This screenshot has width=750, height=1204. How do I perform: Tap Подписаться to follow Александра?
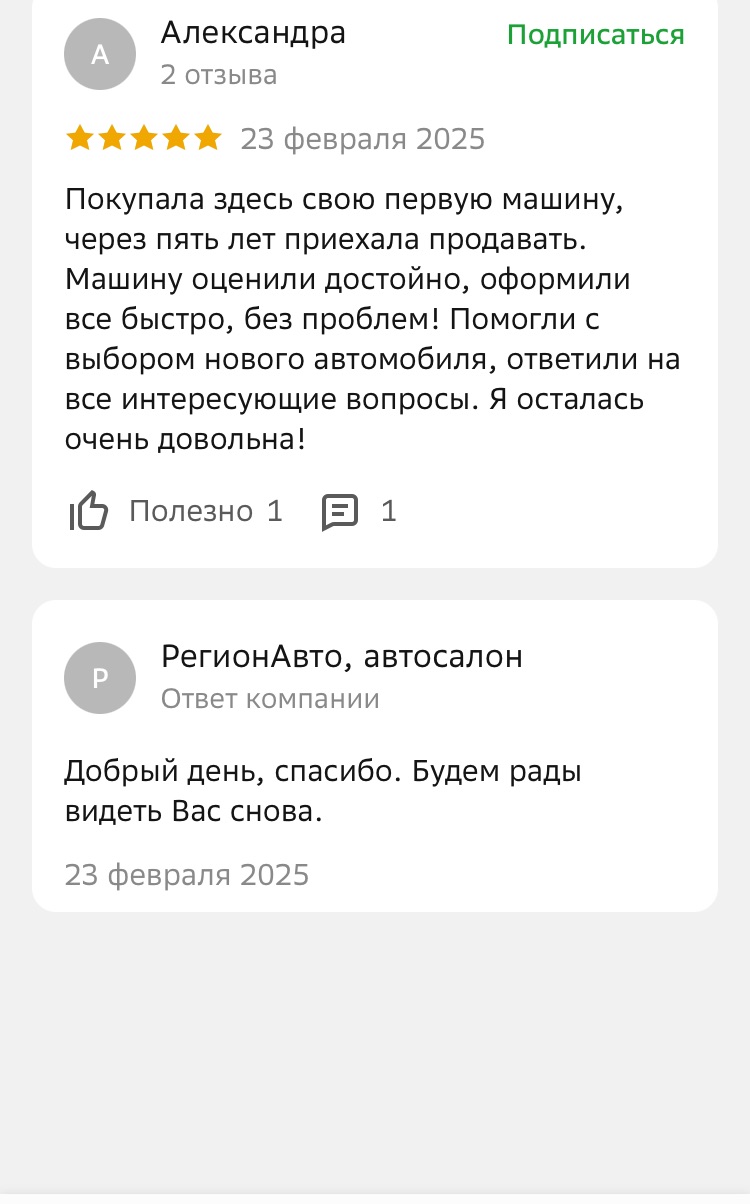[595, 36]
